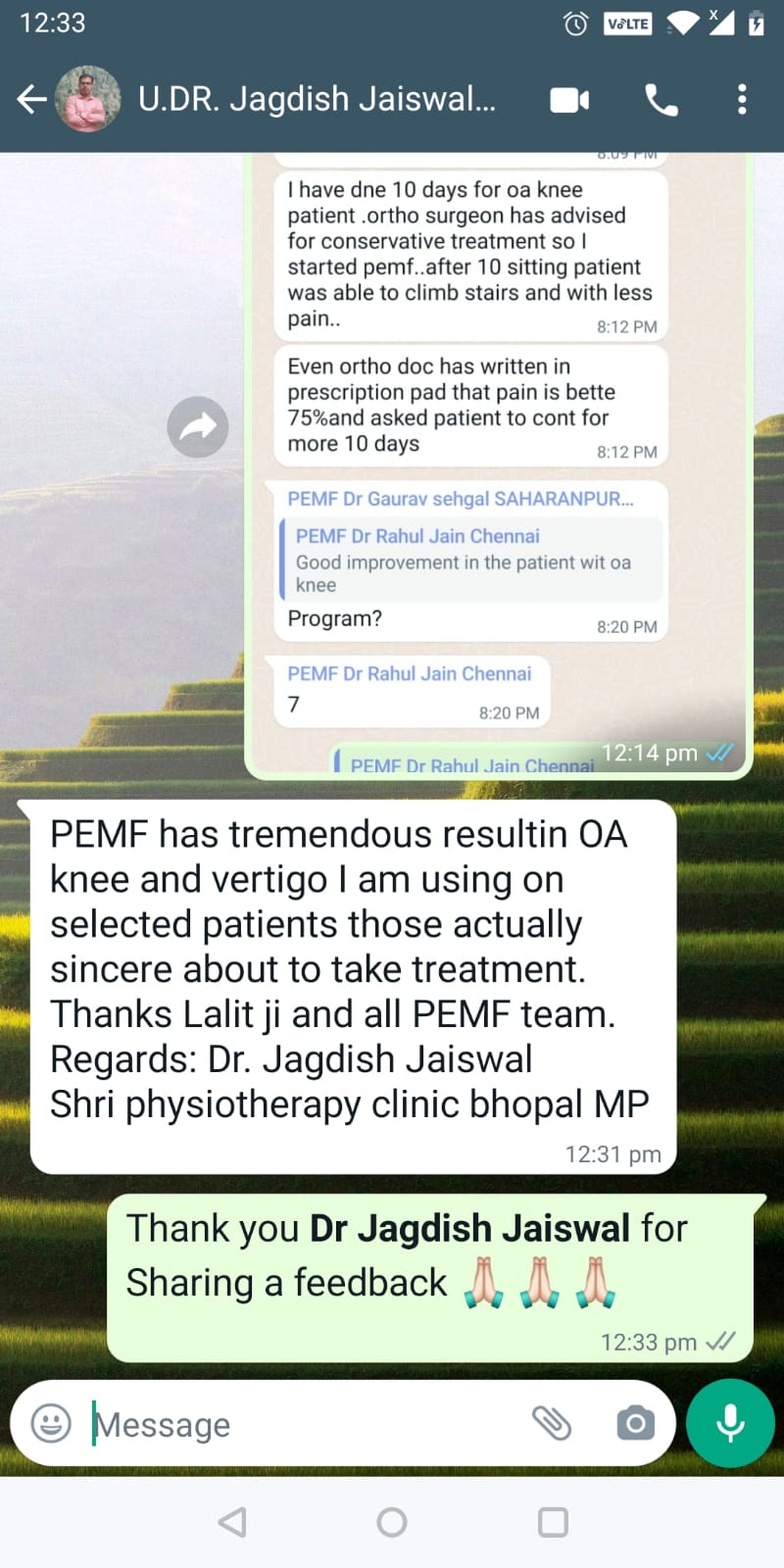
Task: Open the recent apps view
Action: (553, 1522)
